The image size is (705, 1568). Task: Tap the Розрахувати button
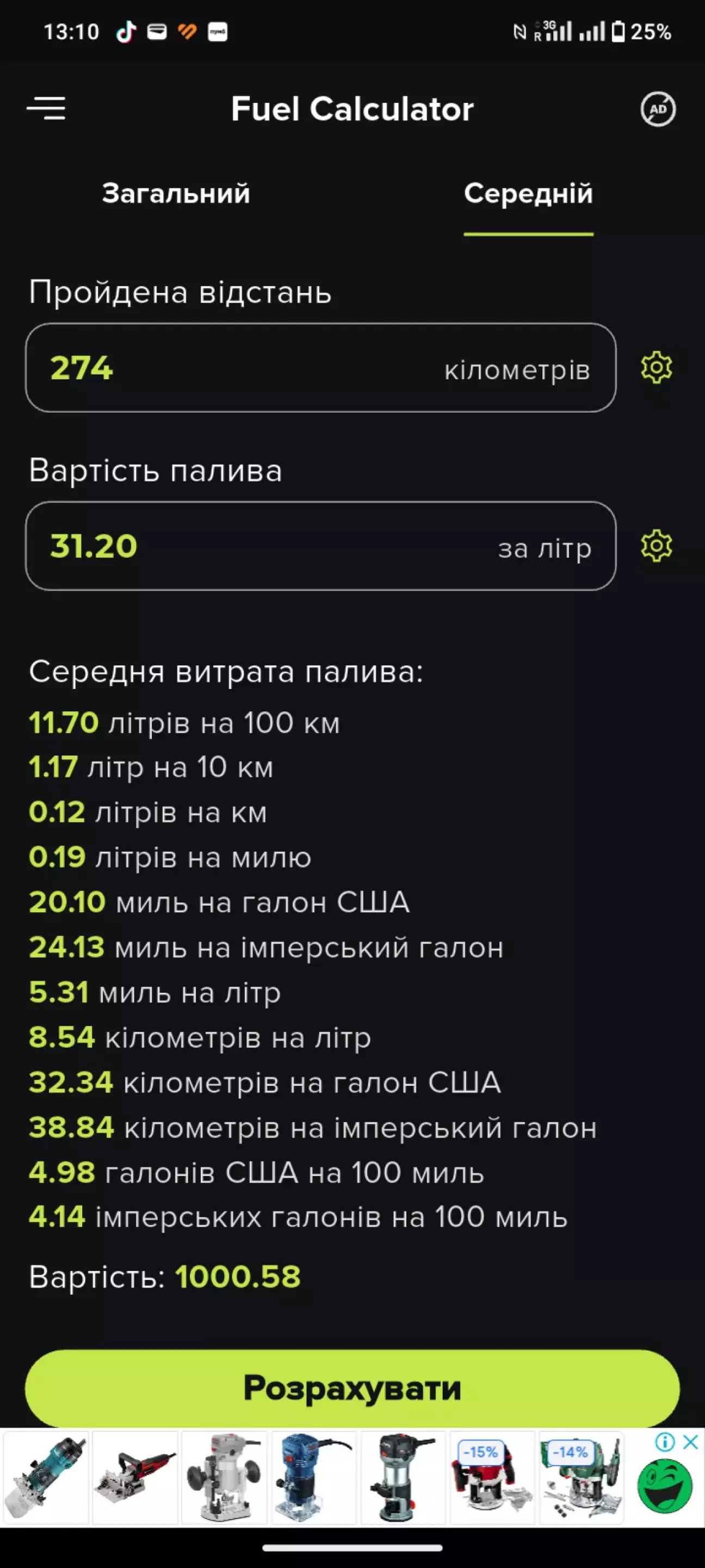coord(352,1388)
